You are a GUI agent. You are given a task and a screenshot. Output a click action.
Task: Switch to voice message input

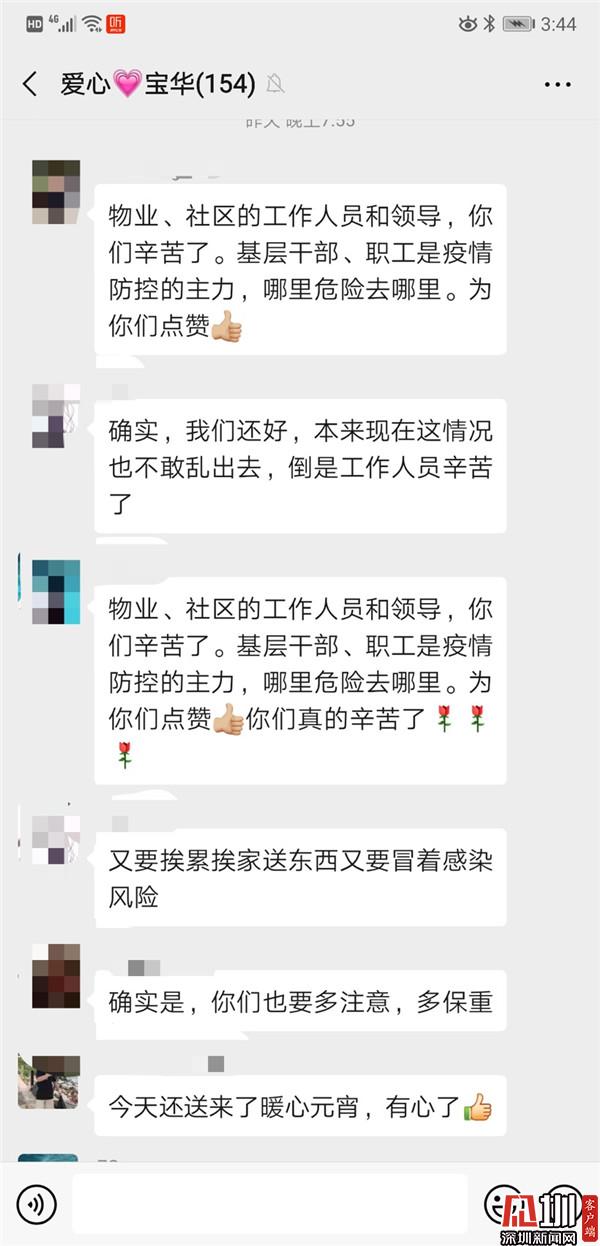click(x=37, y=1203)
